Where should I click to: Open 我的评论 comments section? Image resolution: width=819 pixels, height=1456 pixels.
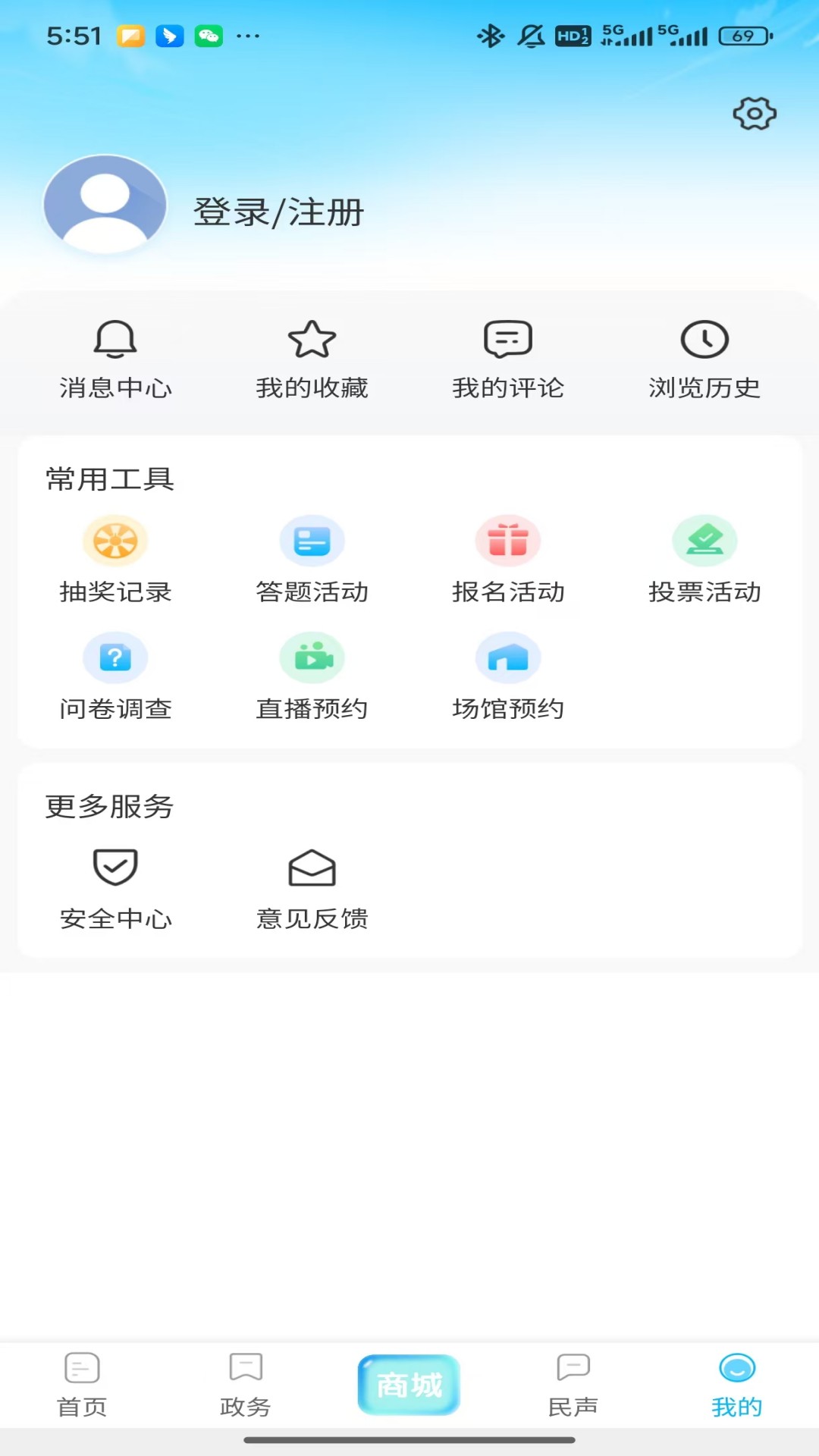(x=509, y=356)
